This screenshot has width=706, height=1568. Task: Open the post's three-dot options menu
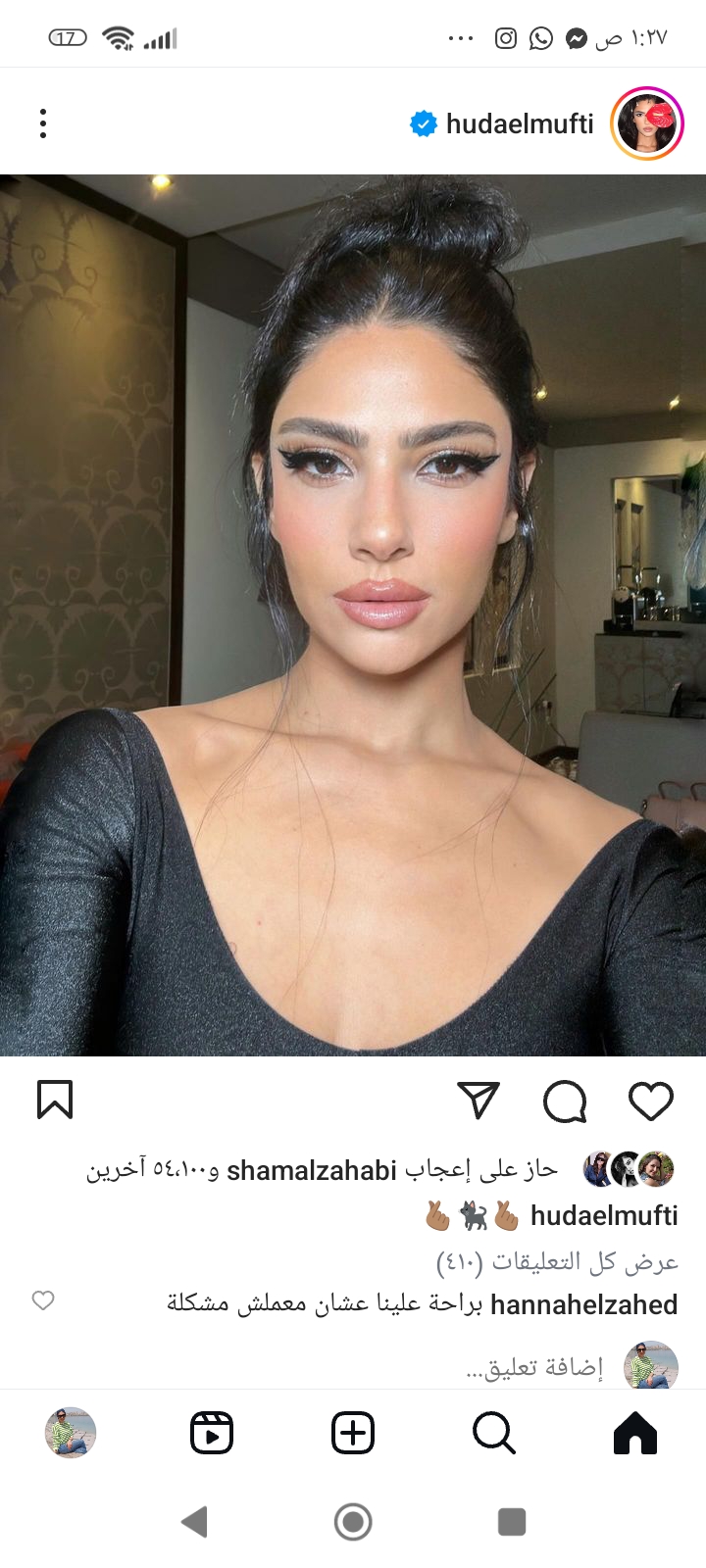pyautogui.click(x=43, y=123)
